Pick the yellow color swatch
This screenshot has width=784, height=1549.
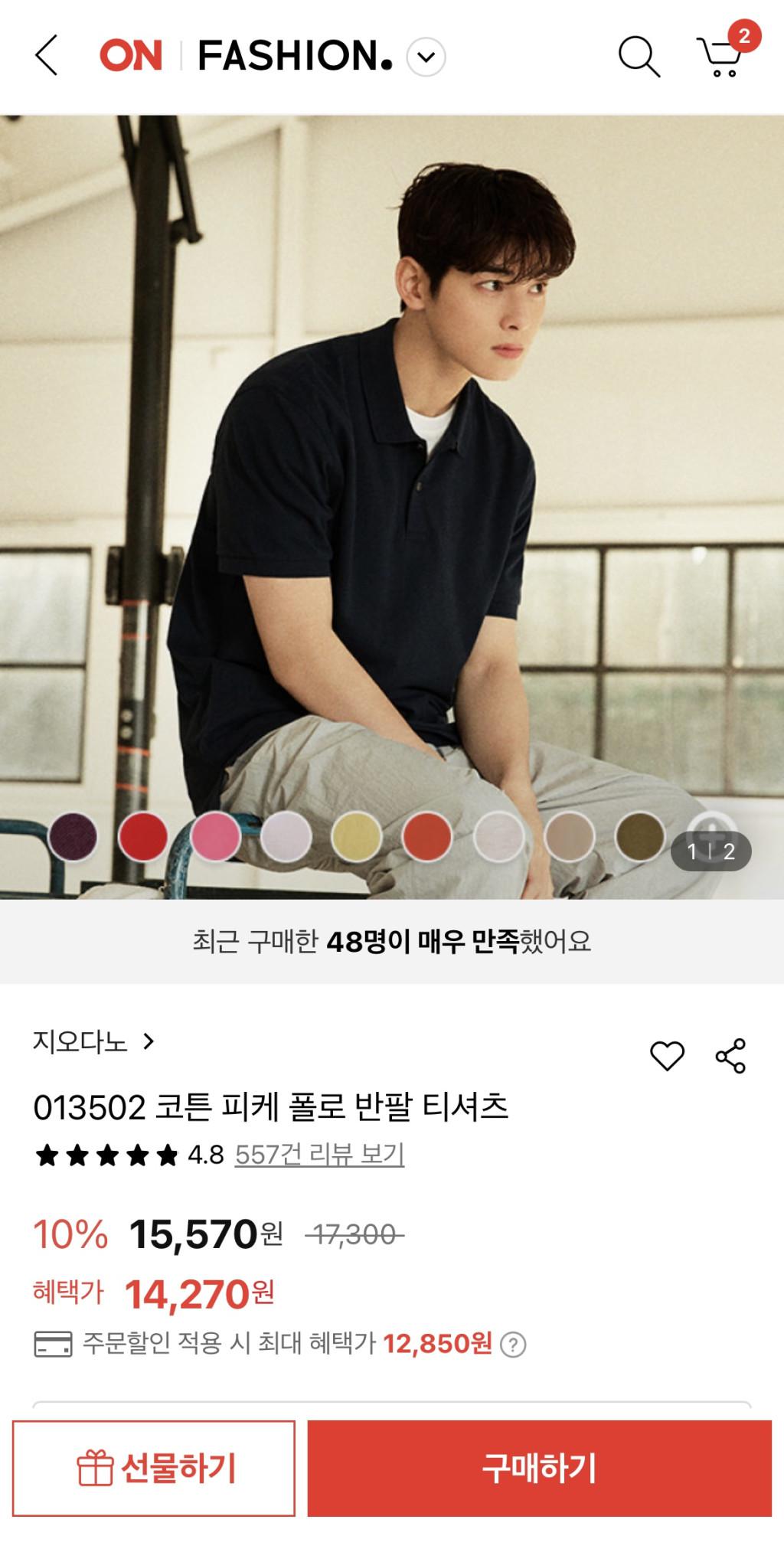(356, 836)
